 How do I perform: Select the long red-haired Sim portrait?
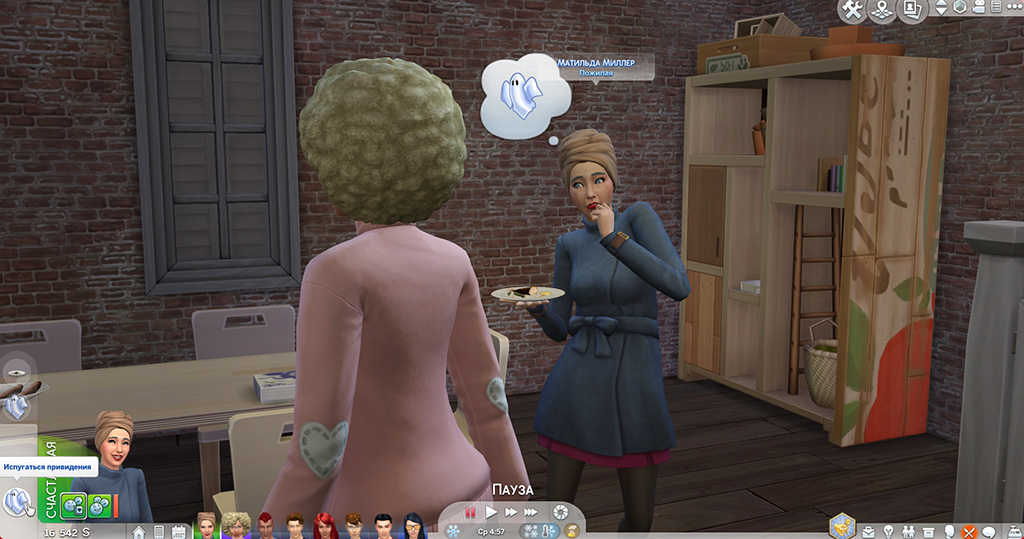coord(325,526)
